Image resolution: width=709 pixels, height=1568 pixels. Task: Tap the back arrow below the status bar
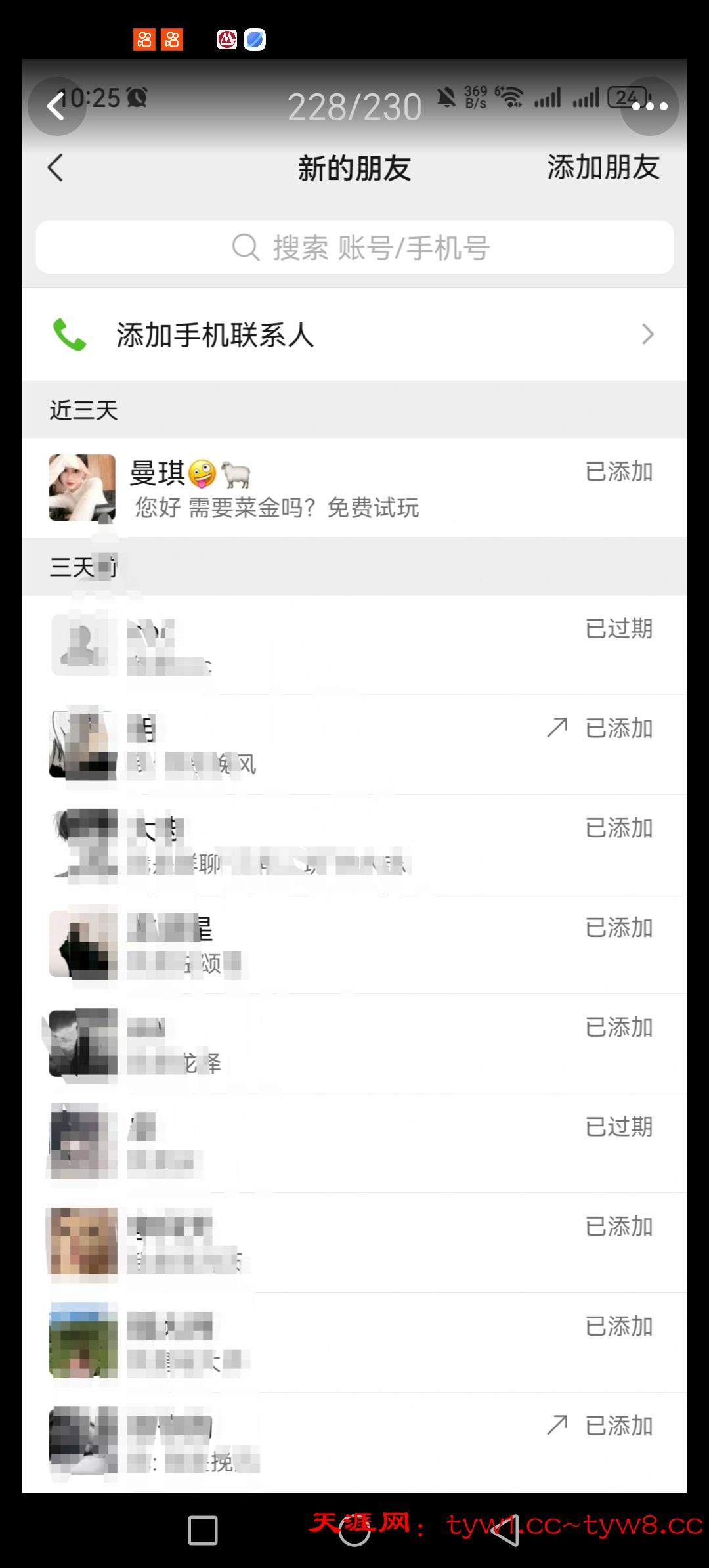pyautogui.click(x=55, y=168)
